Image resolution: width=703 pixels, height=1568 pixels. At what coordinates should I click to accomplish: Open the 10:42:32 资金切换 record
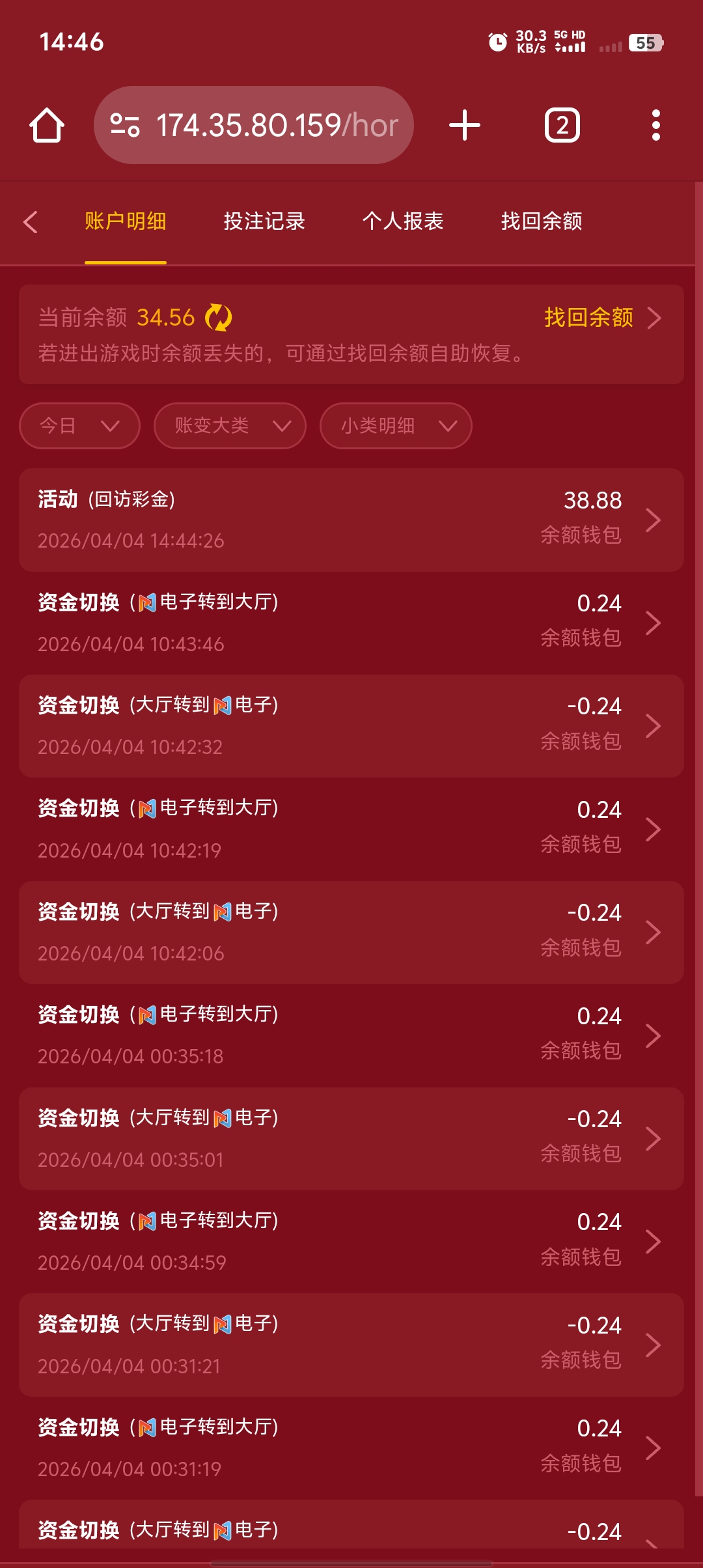click(351, 725)
